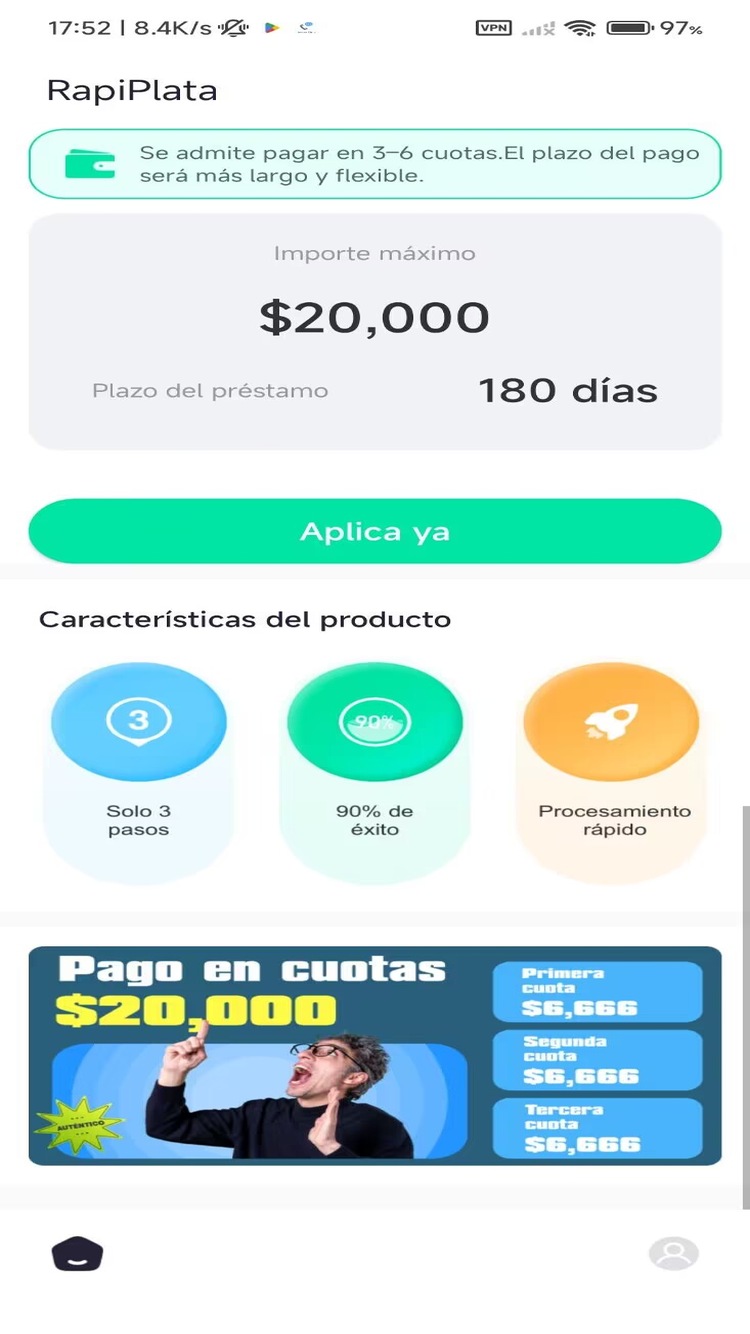Switch to the profile tab

pos(673,1253)
